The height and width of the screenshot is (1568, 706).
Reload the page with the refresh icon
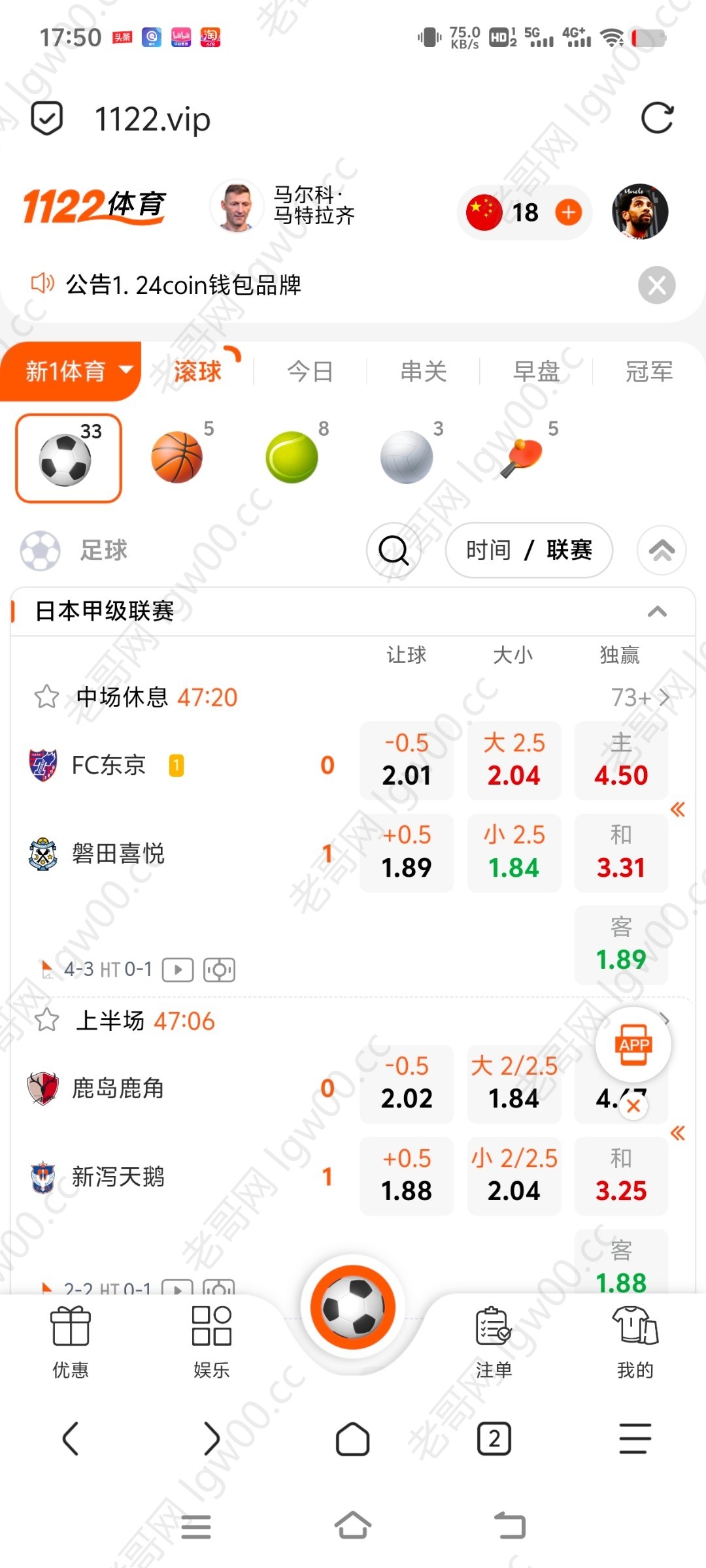657,118
